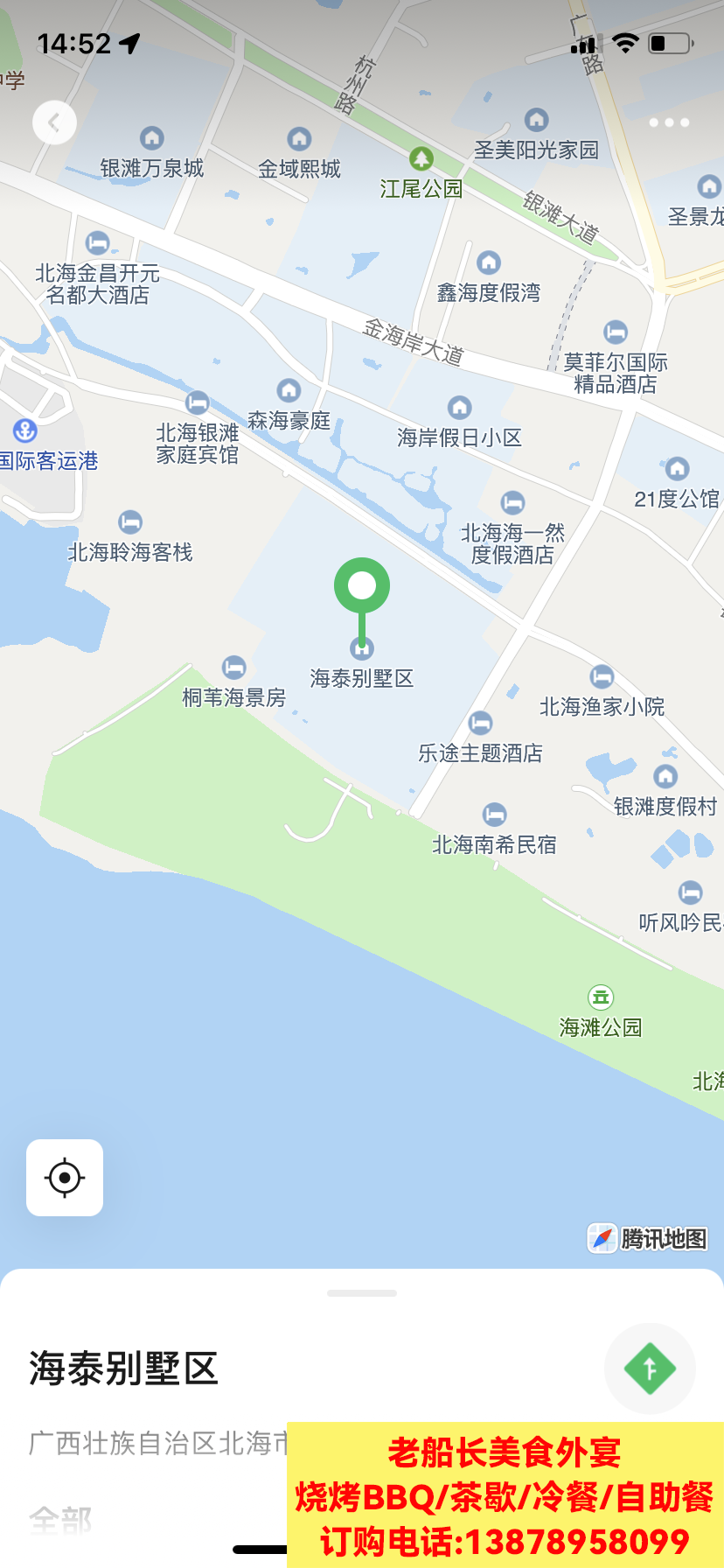Select 江尾公园 on the map

coord(421,159)
